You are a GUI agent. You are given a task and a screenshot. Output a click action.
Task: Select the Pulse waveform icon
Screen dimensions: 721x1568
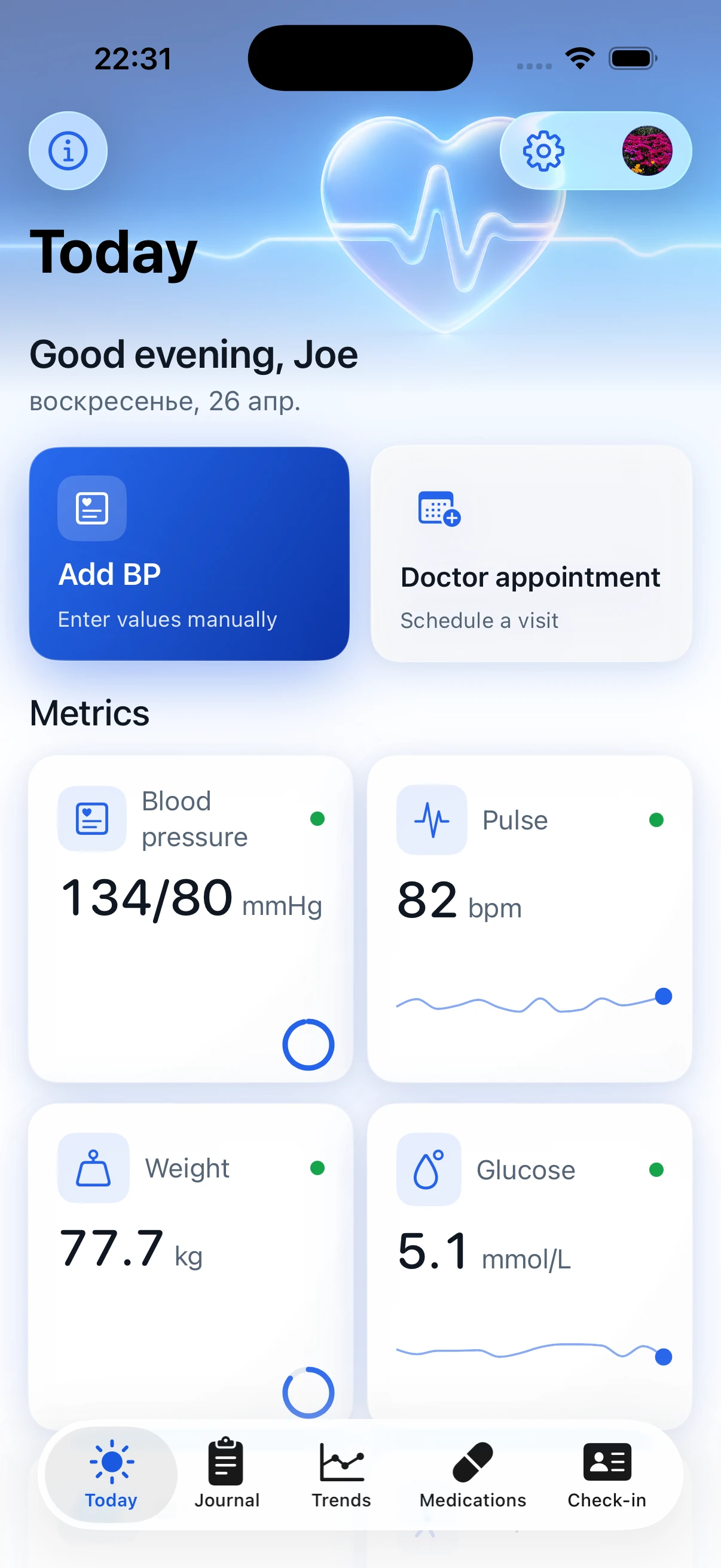pyautogui.click(x=432, y=820)
